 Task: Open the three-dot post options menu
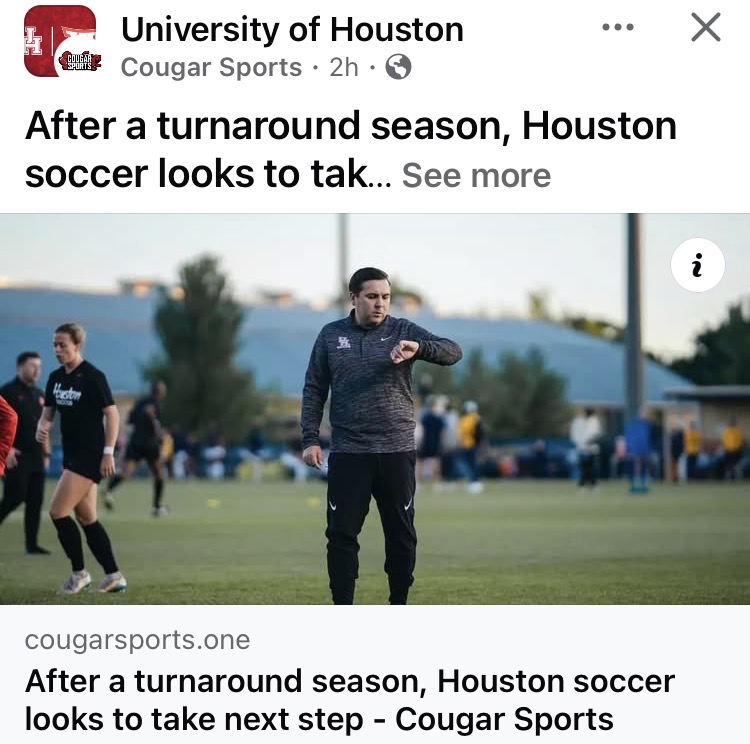(x=618, y=27)
